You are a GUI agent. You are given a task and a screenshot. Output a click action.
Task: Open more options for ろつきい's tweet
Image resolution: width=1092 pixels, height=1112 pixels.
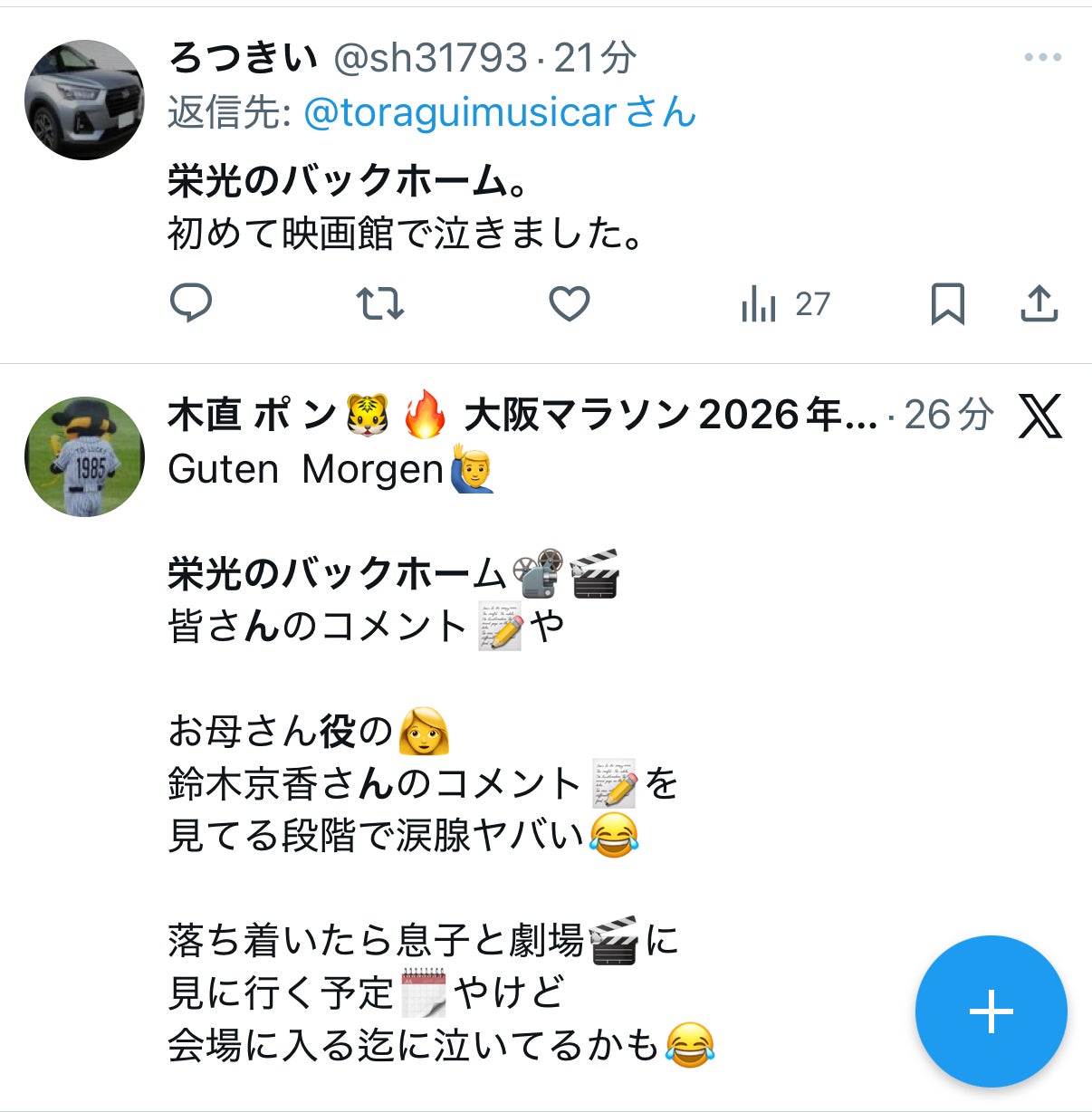pyautogui.click(x=1042, y=56)
